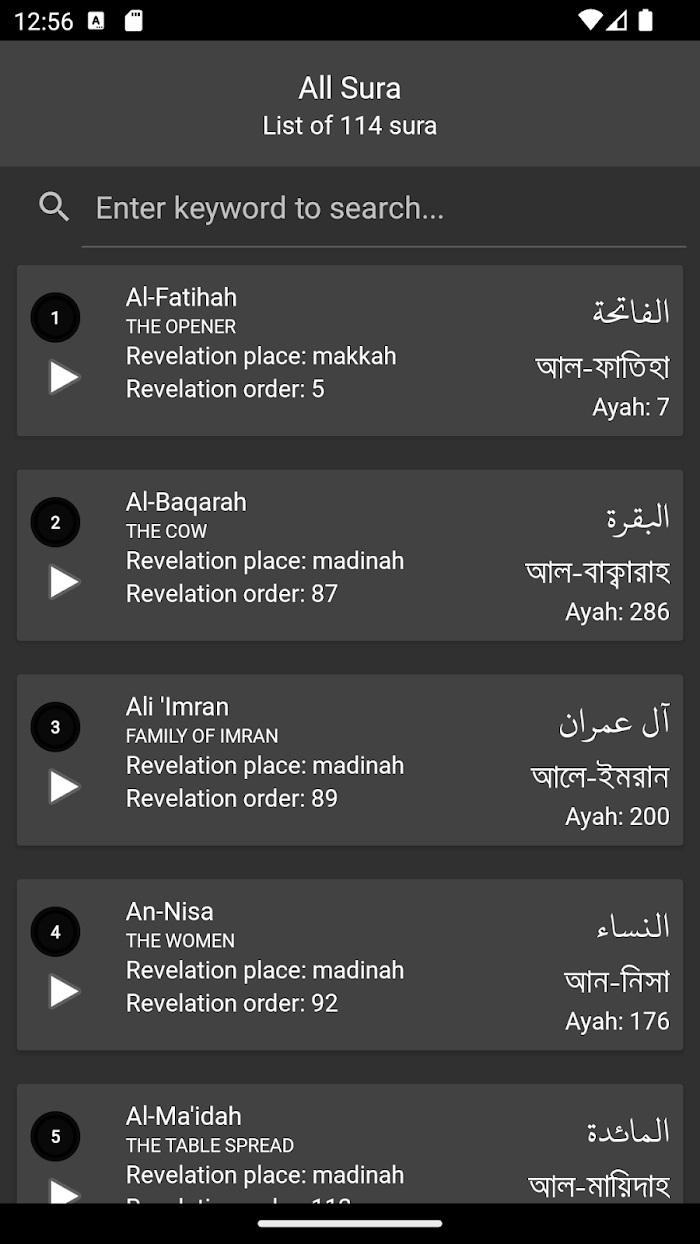Open the Ali 'Imran sura card
The width and height of the screenshot is (700, 1244).
click(350, 760)
